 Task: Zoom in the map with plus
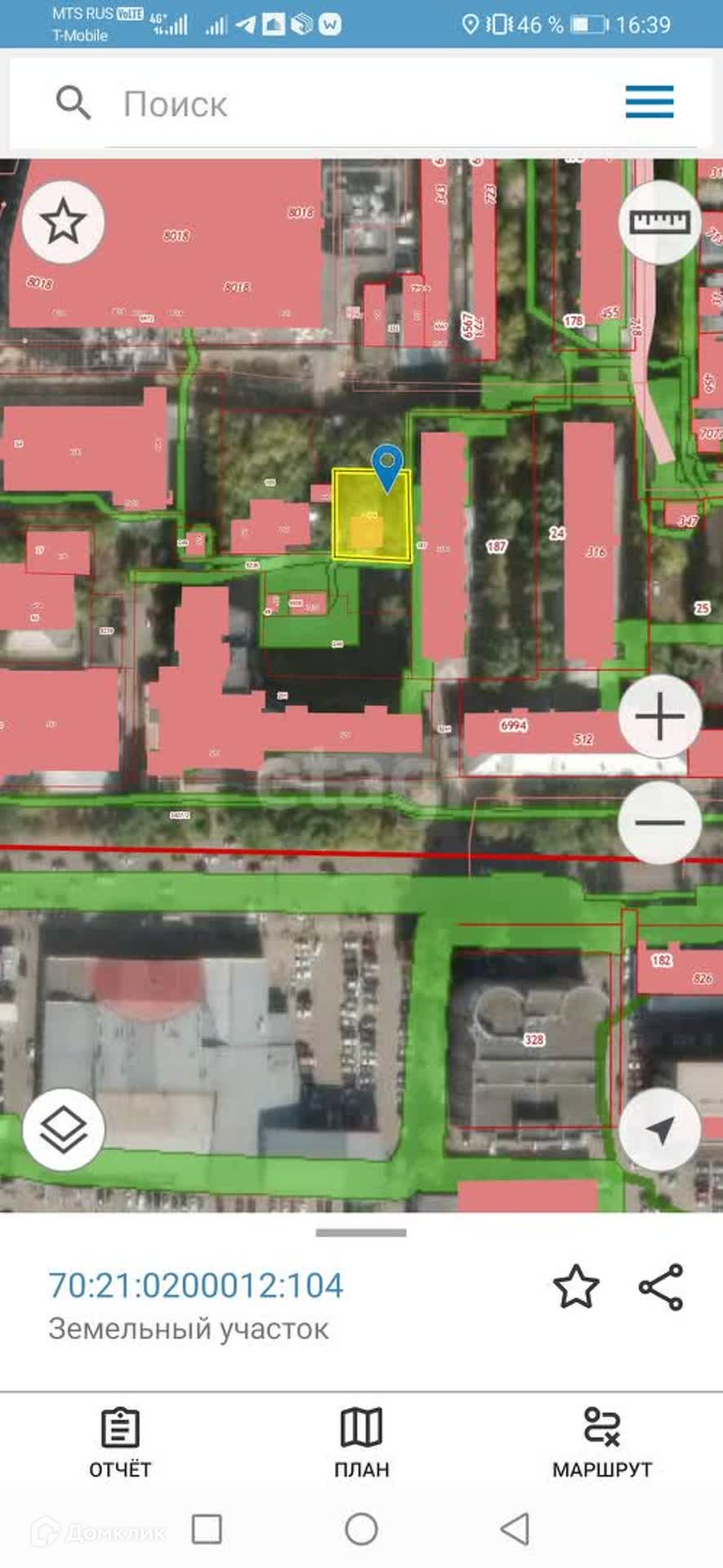(x=659, y=716)
